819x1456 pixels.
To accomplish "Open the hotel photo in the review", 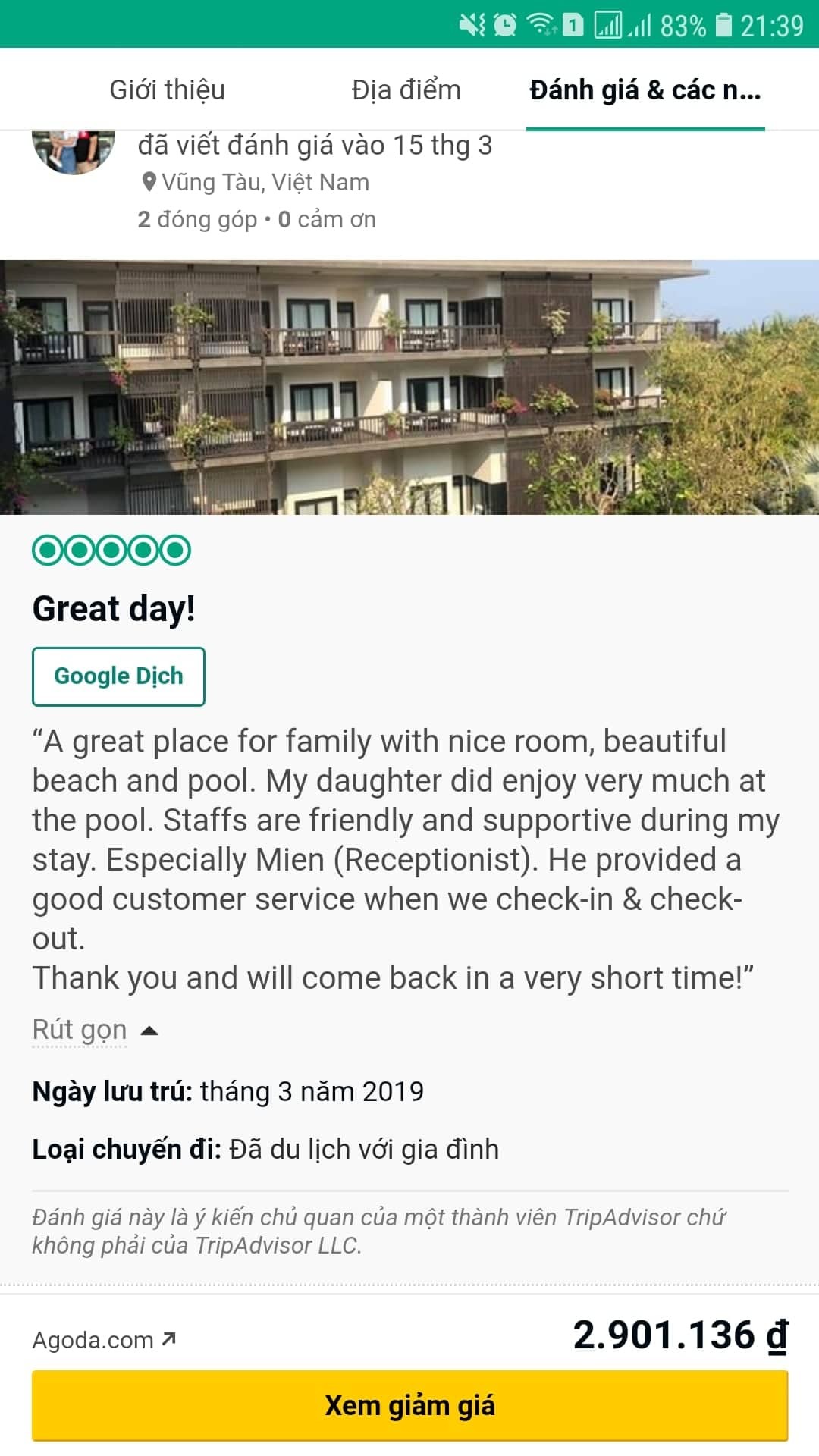I will (409, 388).
